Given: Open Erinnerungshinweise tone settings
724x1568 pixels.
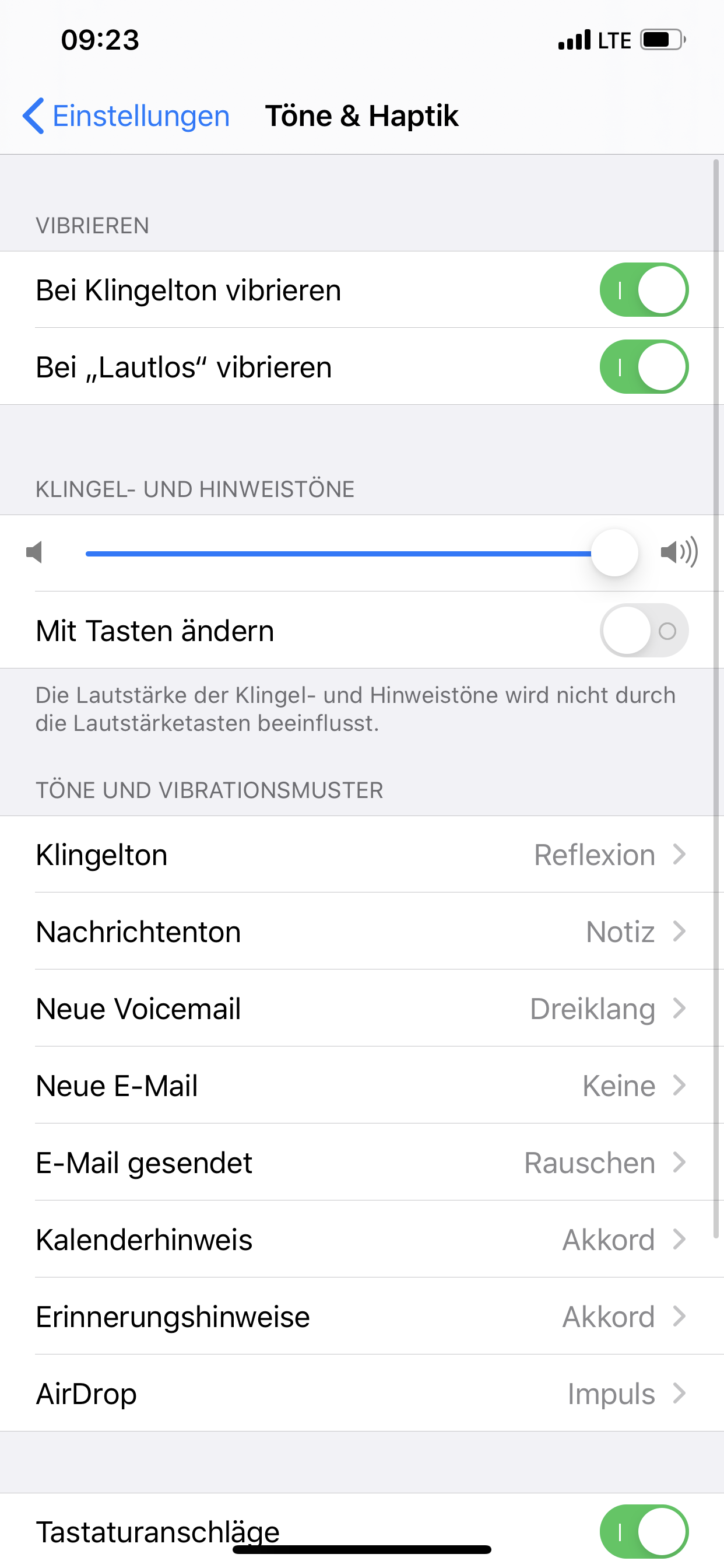Looking at the screenshot, I should pyautogui.click(x=361, y=1317).
